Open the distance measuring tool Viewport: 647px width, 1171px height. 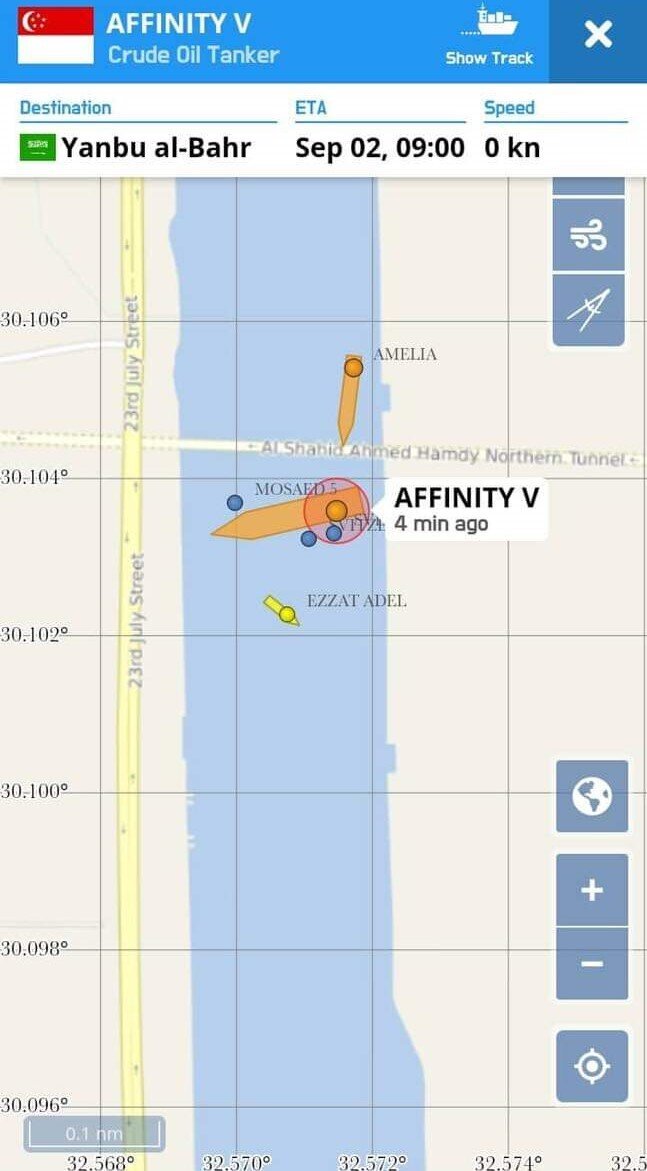(x=589, y=310)
